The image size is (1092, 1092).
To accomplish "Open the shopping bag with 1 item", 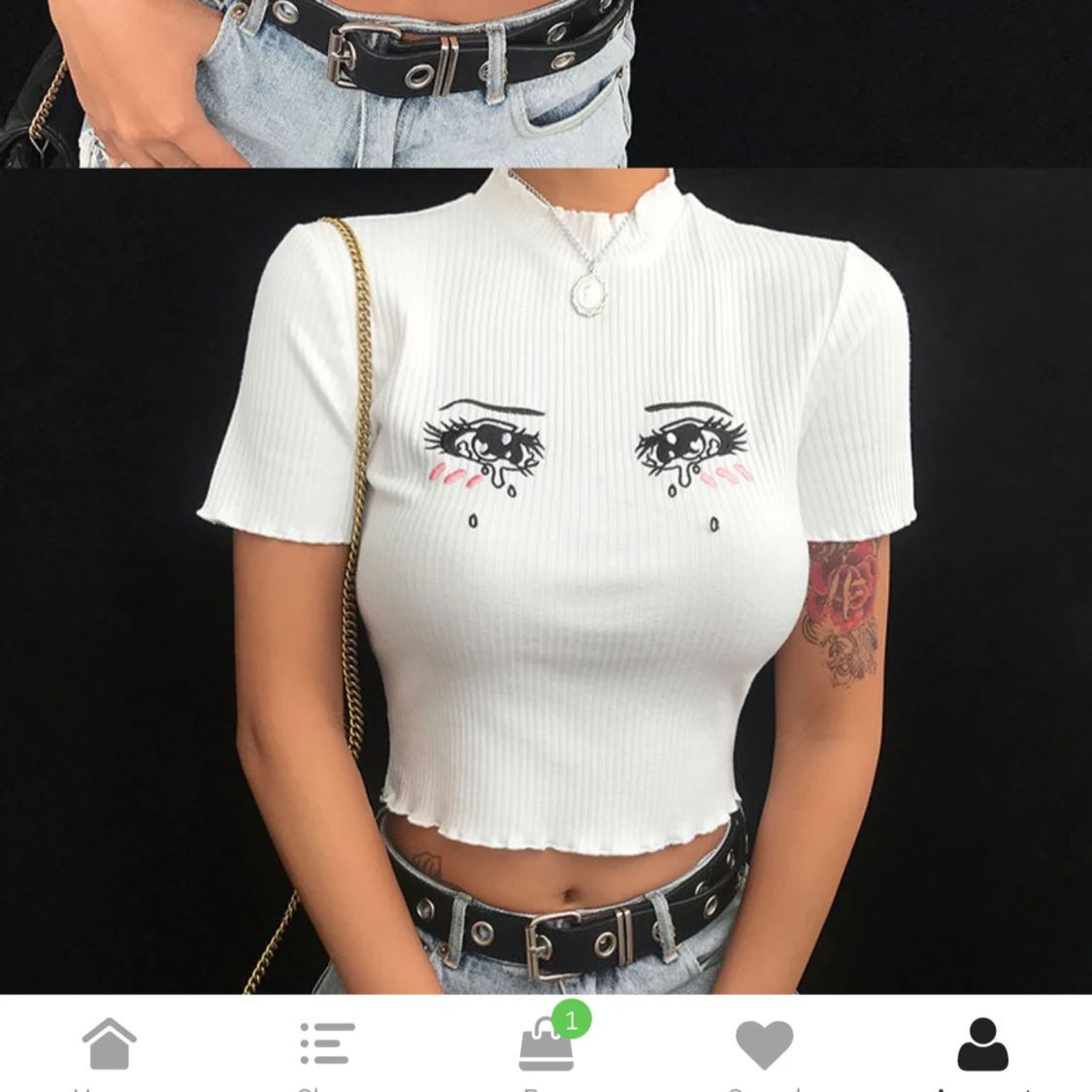I will tap(546, 1046).
